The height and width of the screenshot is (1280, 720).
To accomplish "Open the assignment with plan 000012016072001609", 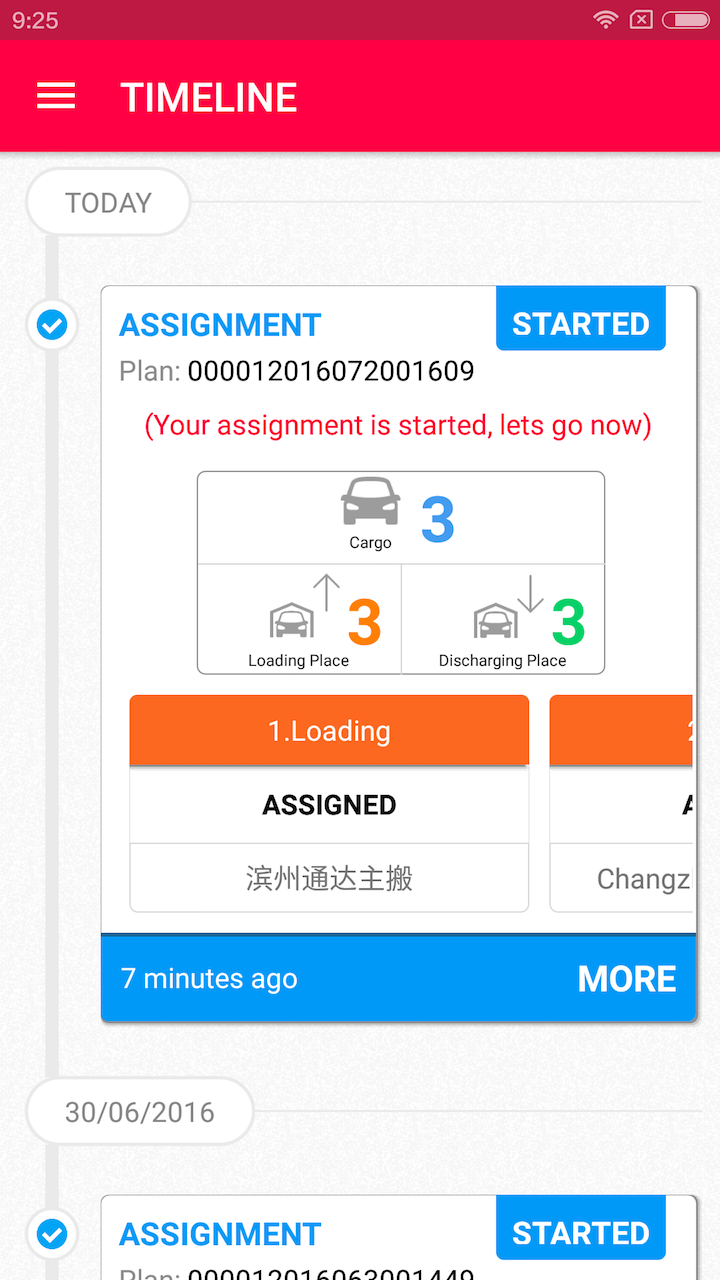I will pos(330,372).
